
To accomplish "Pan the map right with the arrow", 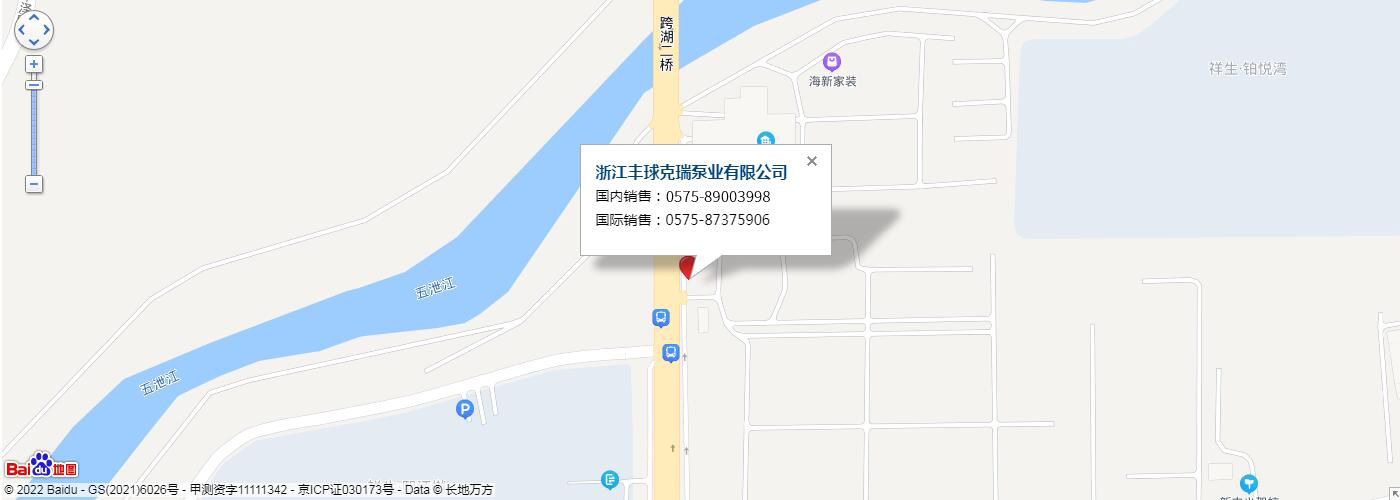I will point(47,30).
